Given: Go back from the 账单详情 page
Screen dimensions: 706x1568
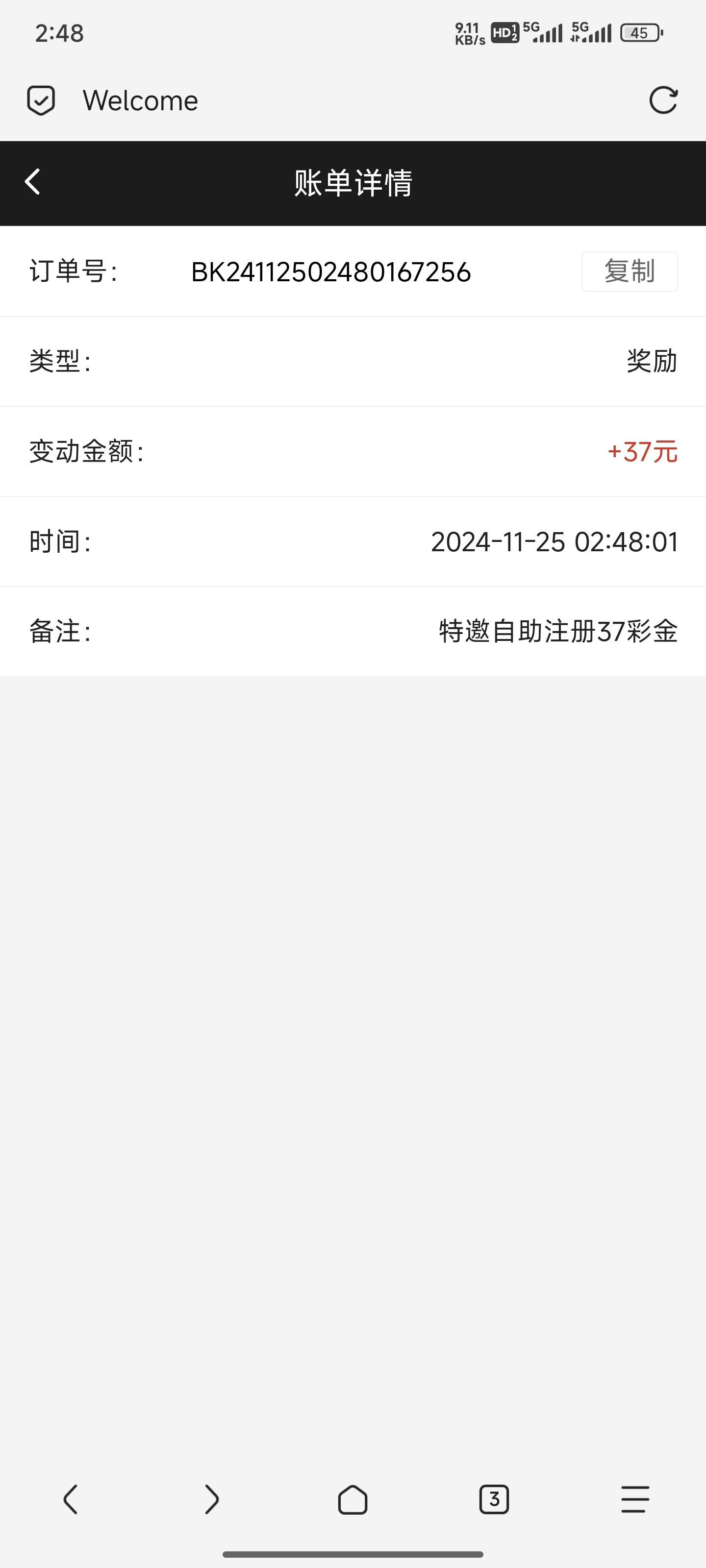Looking at the screenshot, I should [33, 182].
